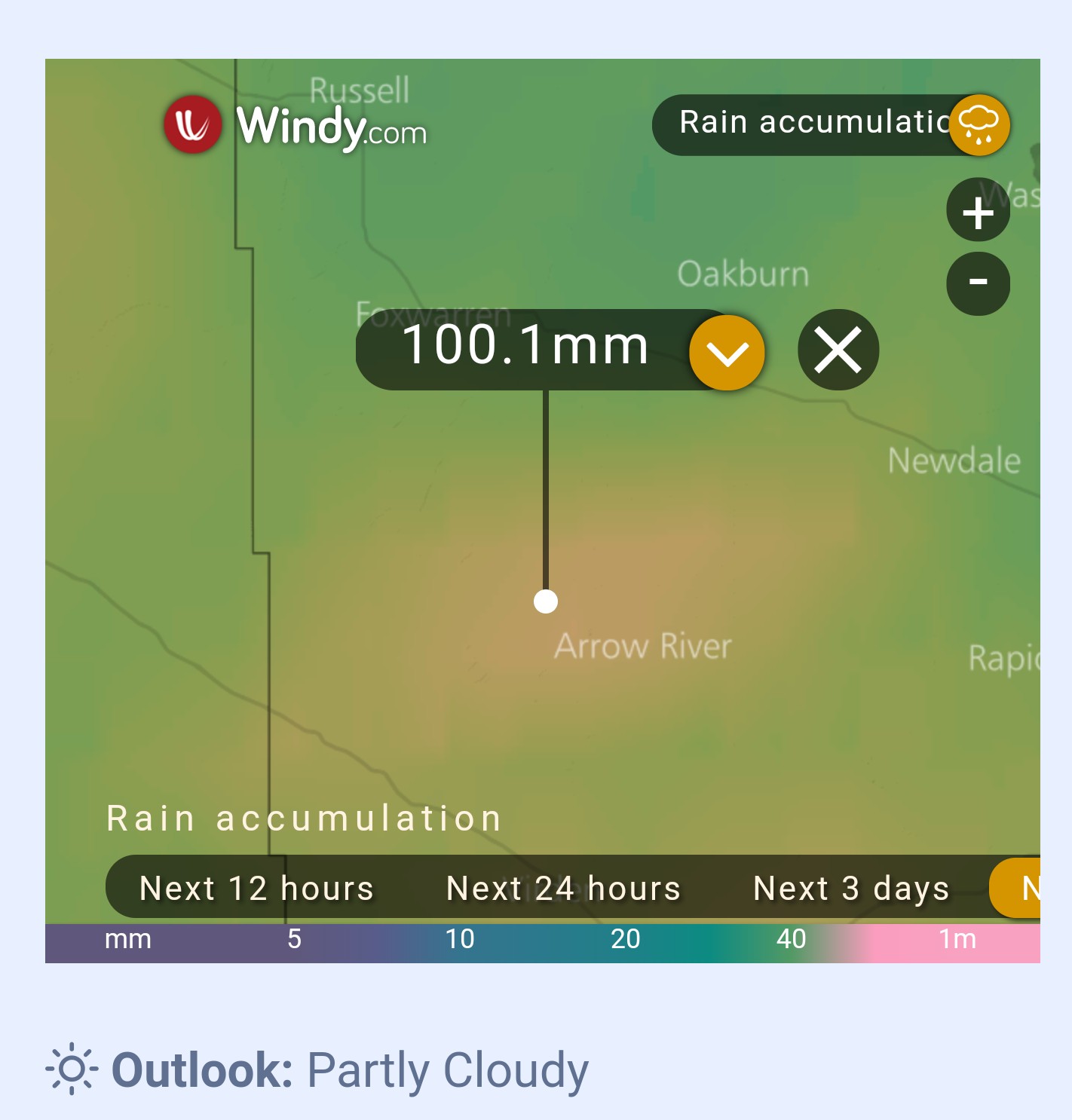Open the Windy.com logo link
This screenshot has height=1120, width=1072.
click(x=296, y=126)
